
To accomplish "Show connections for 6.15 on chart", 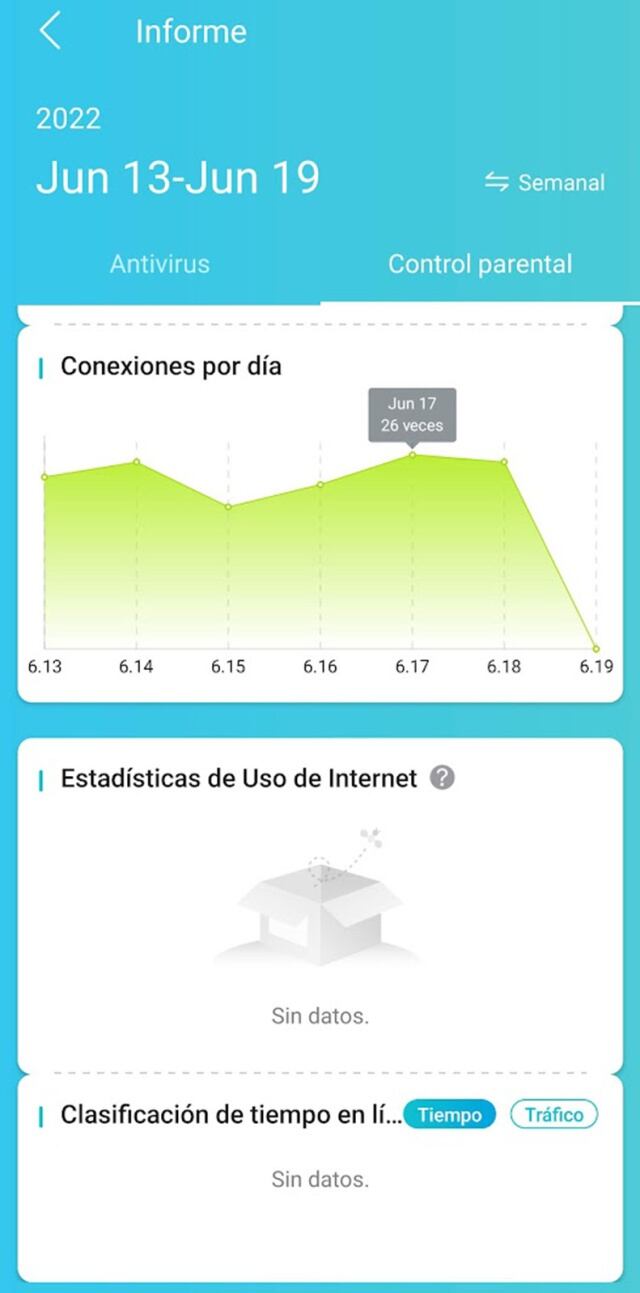I will coord(228,507).
